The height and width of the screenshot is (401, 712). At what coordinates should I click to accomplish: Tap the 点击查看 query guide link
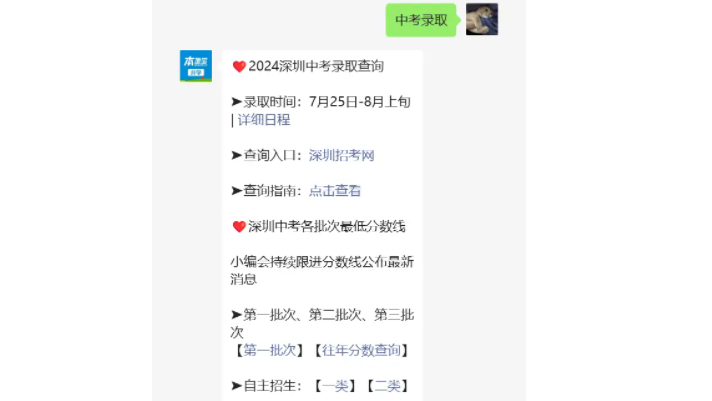[335, 190]
